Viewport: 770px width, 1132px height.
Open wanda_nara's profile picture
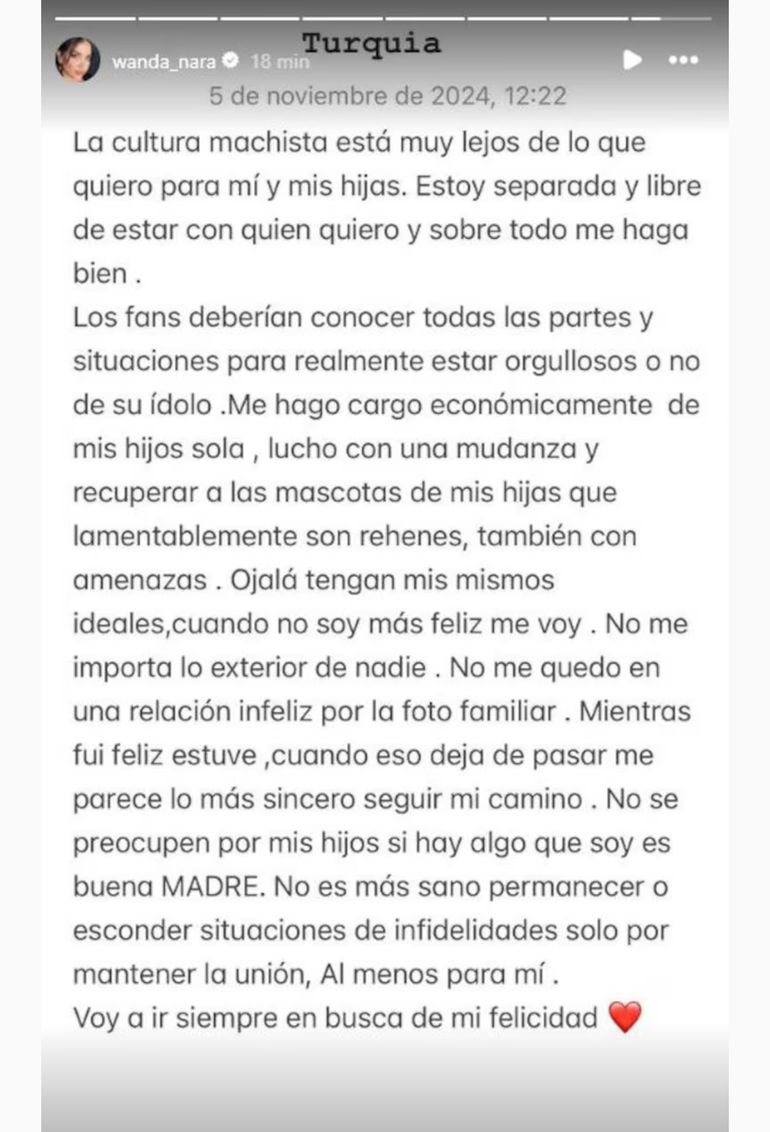click(77, 60)
